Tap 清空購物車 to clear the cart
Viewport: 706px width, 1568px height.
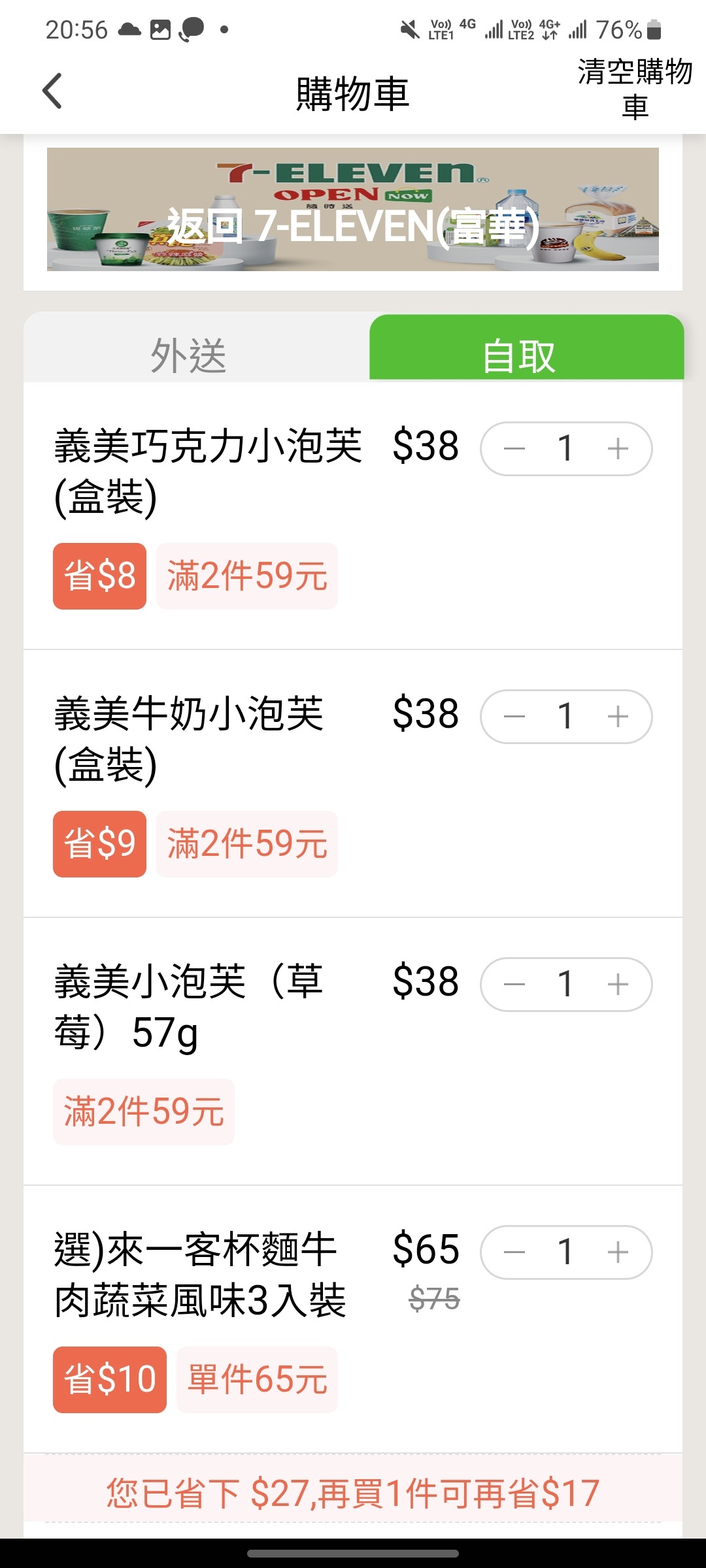(x=635, y=90)
